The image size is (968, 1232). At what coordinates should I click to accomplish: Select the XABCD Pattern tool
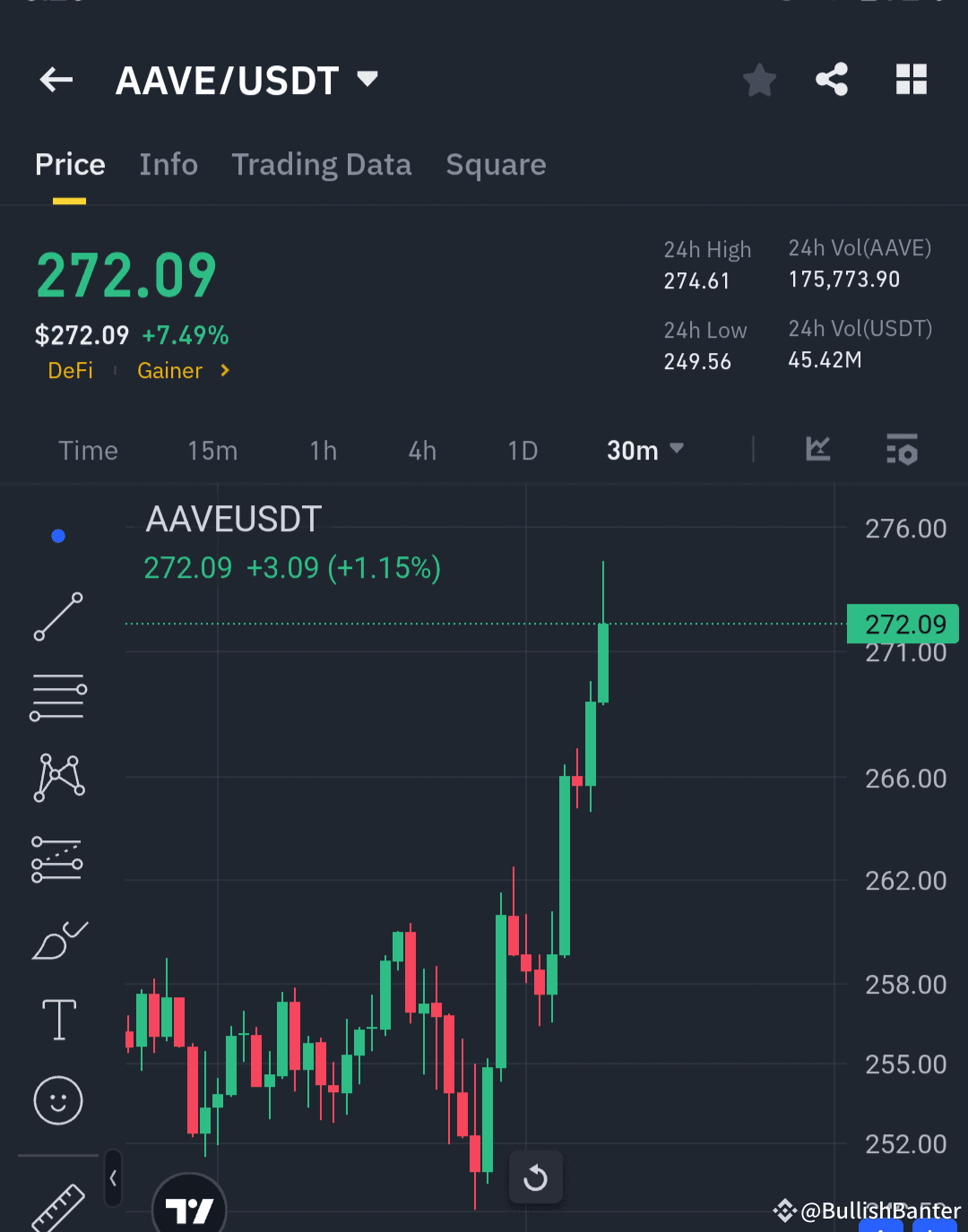(x=58, y=778)
